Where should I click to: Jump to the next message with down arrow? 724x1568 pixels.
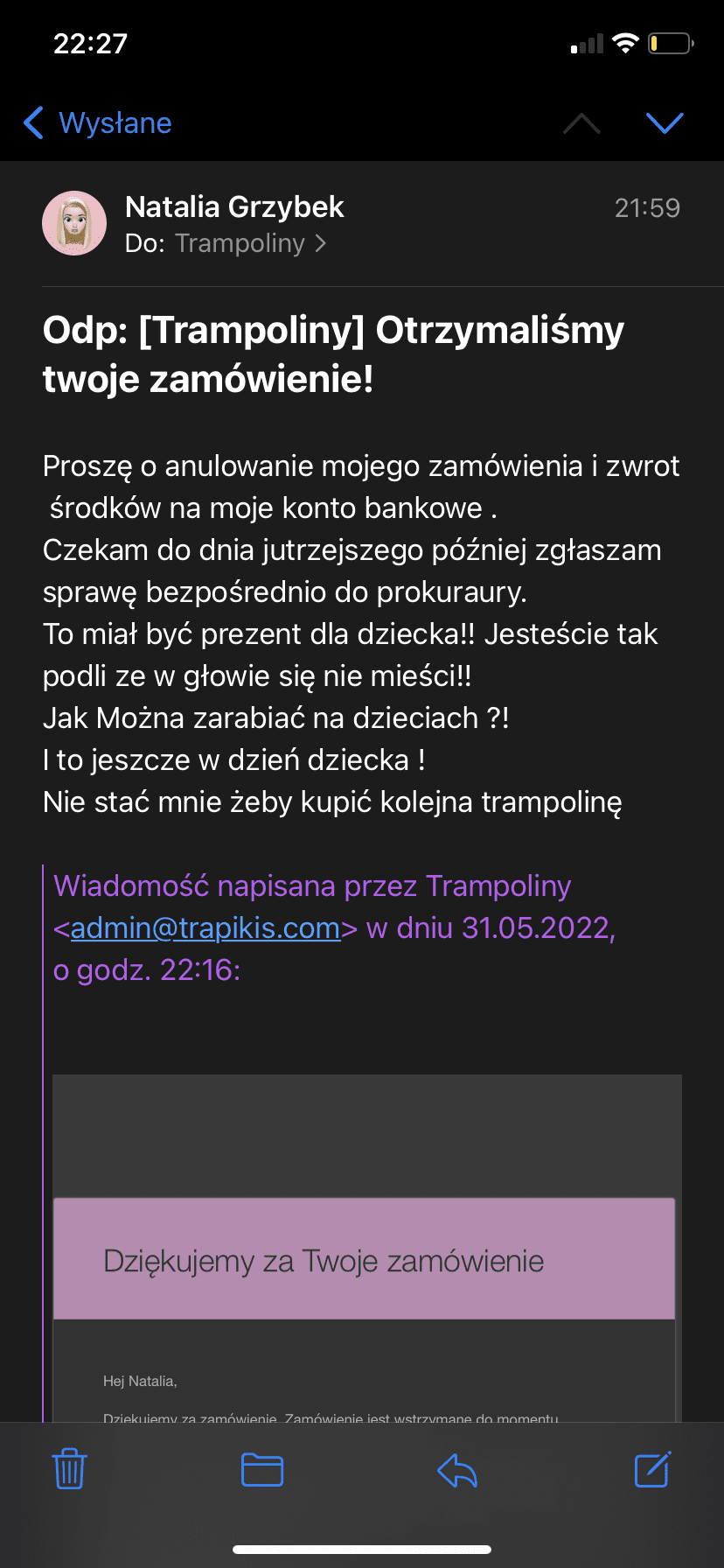click(x=665, y=123)
